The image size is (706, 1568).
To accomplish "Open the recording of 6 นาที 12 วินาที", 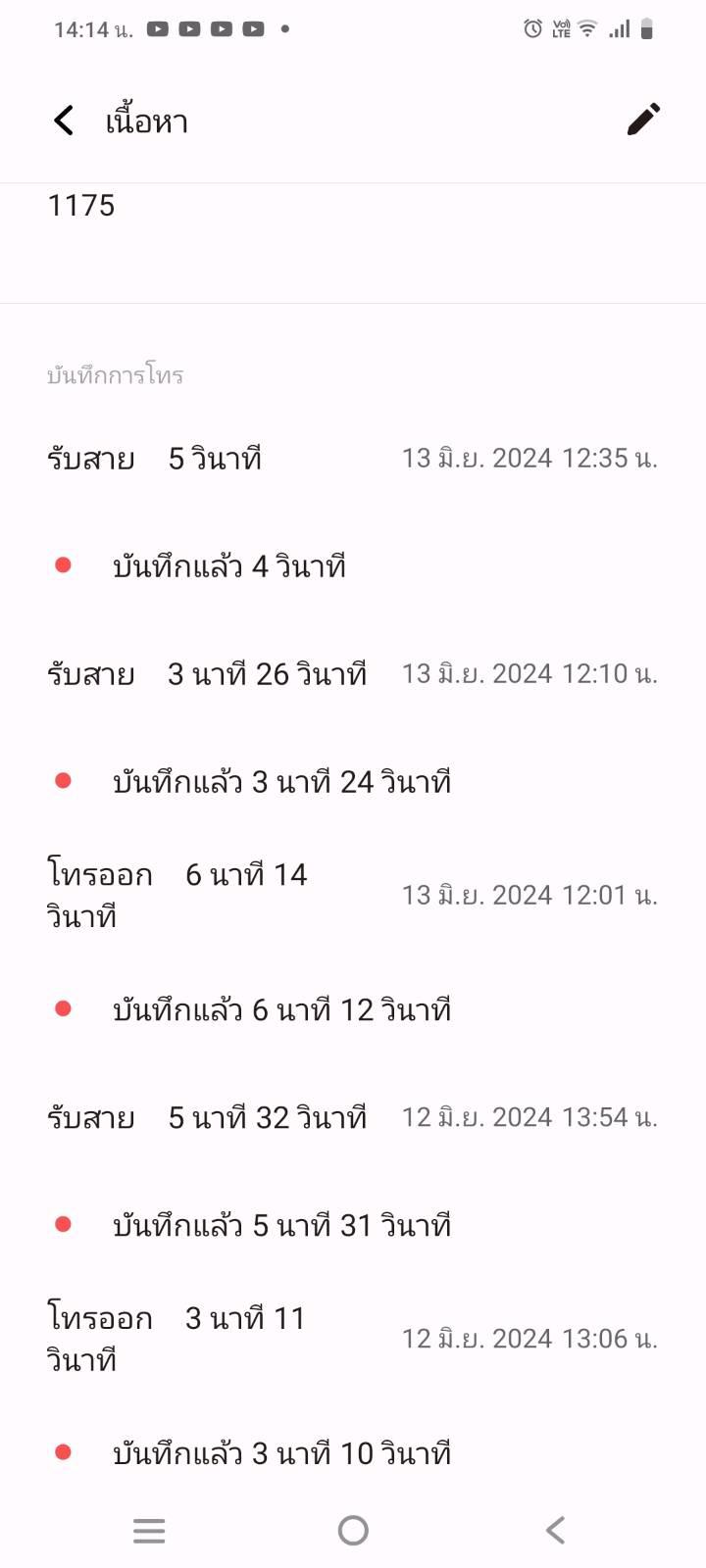I will click(353, 1009).
